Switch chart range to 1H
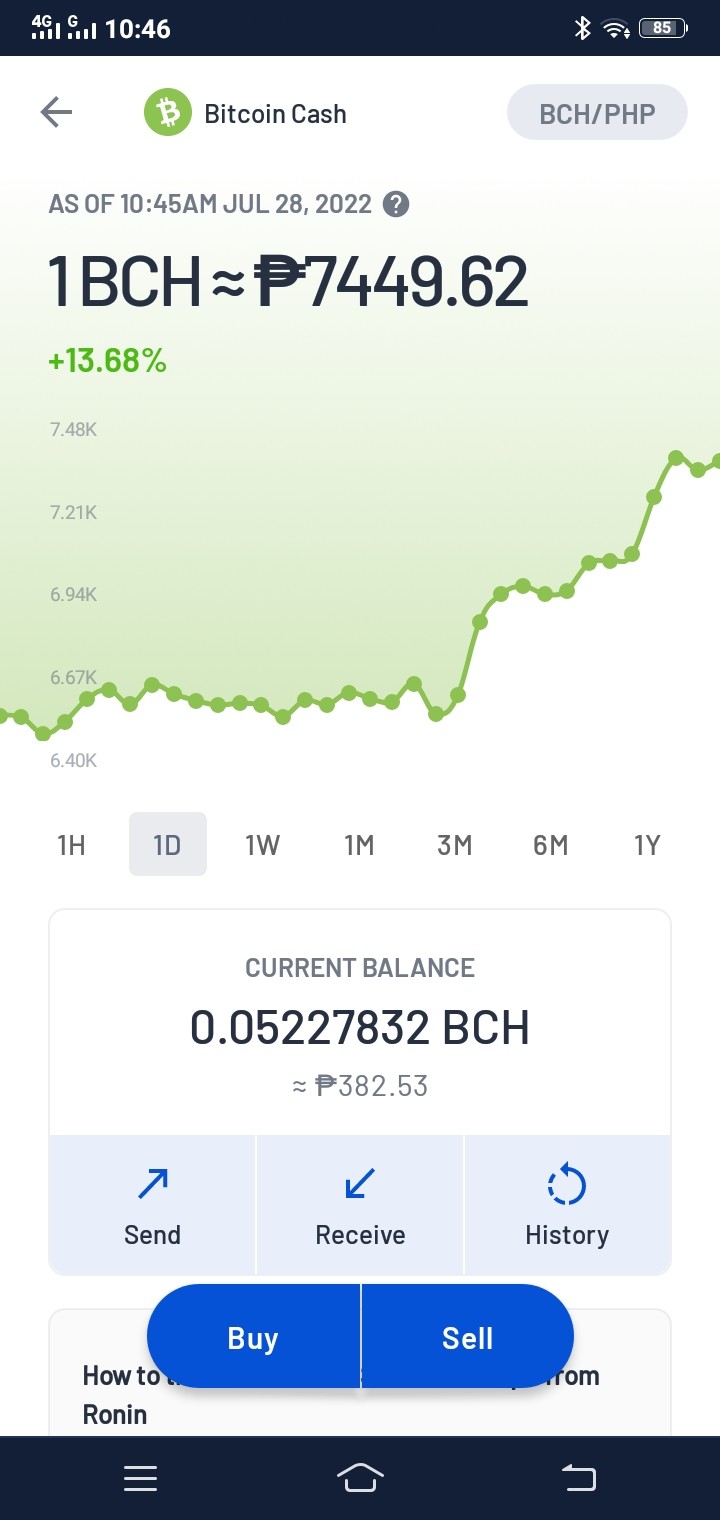This screenshot has width=720, height=1520. click(71, 845)
